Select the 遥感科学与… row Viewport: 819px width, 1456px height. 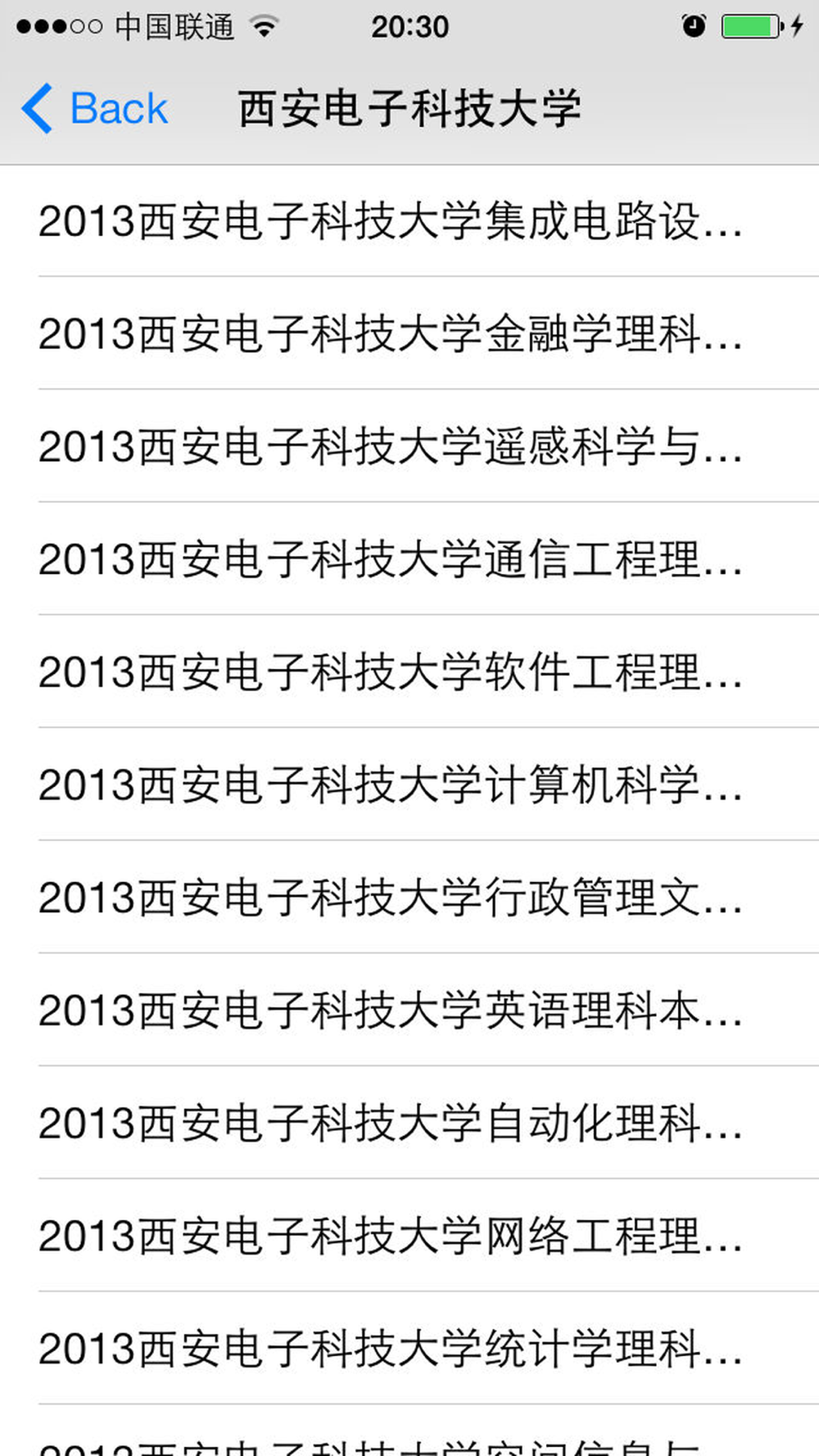click(391, 447)
